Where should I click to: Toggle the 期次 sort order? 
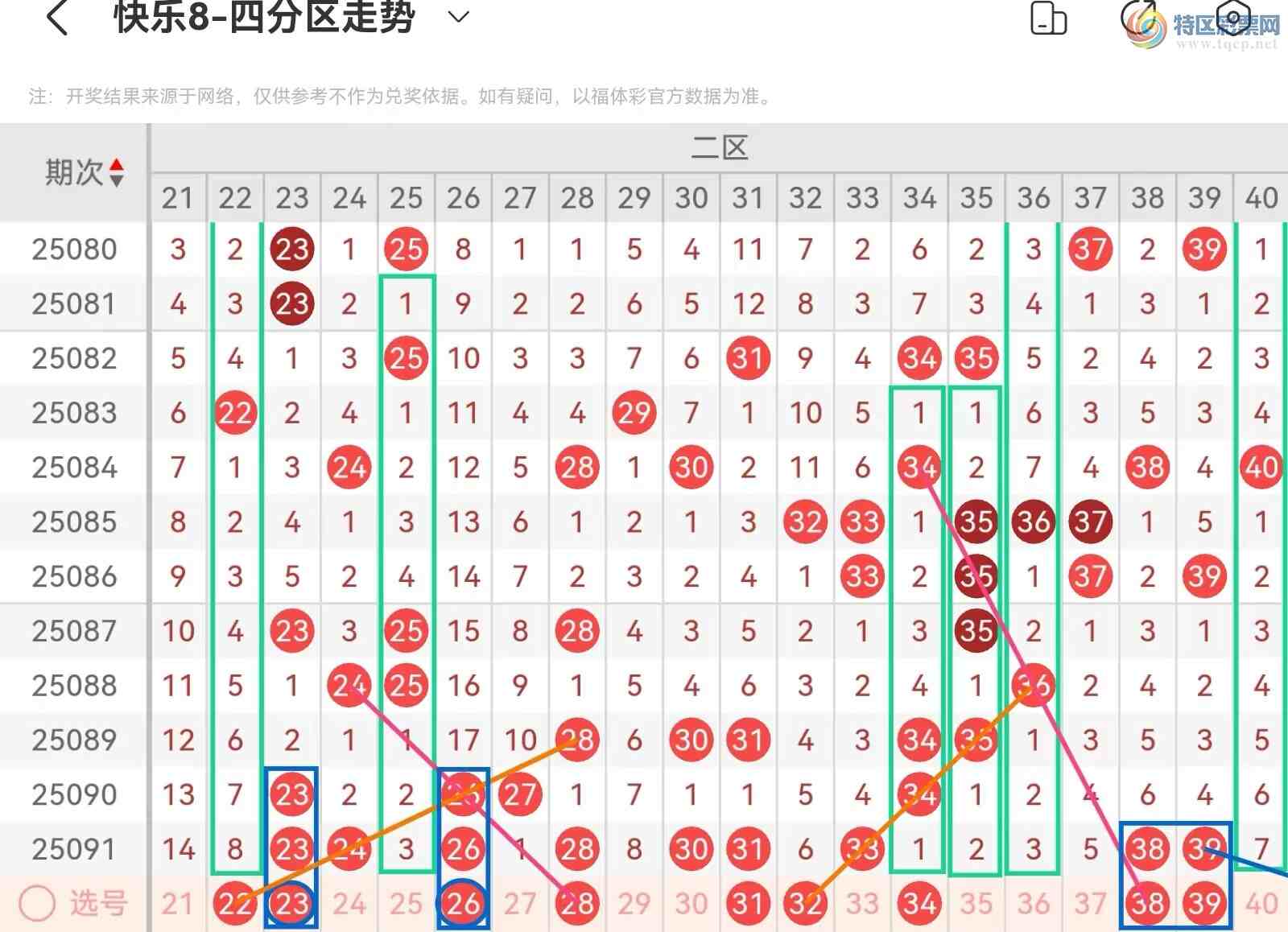tap(117, 171)
